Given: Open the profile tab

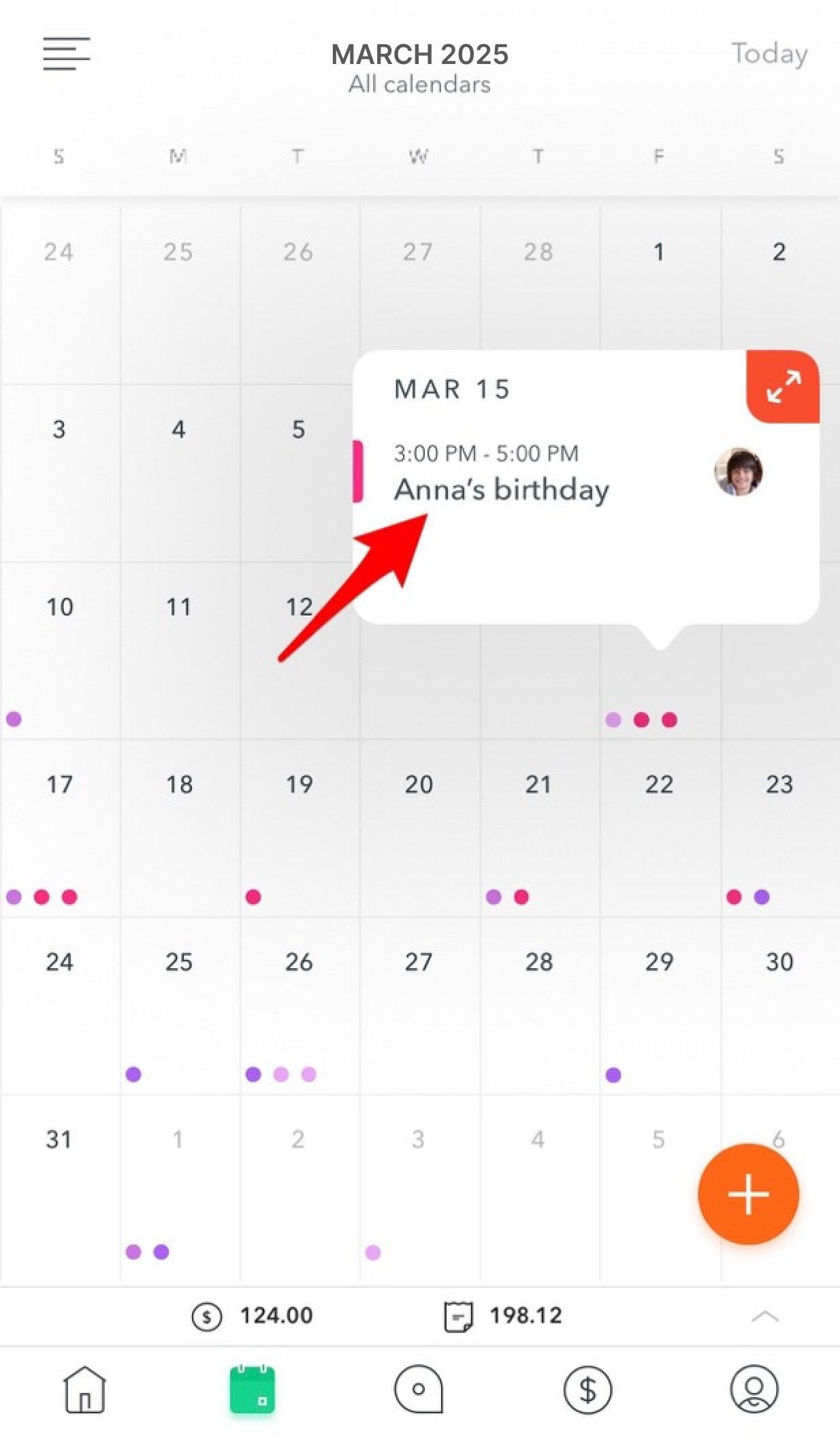Looking at the screenshot, I should [754, 1389].
